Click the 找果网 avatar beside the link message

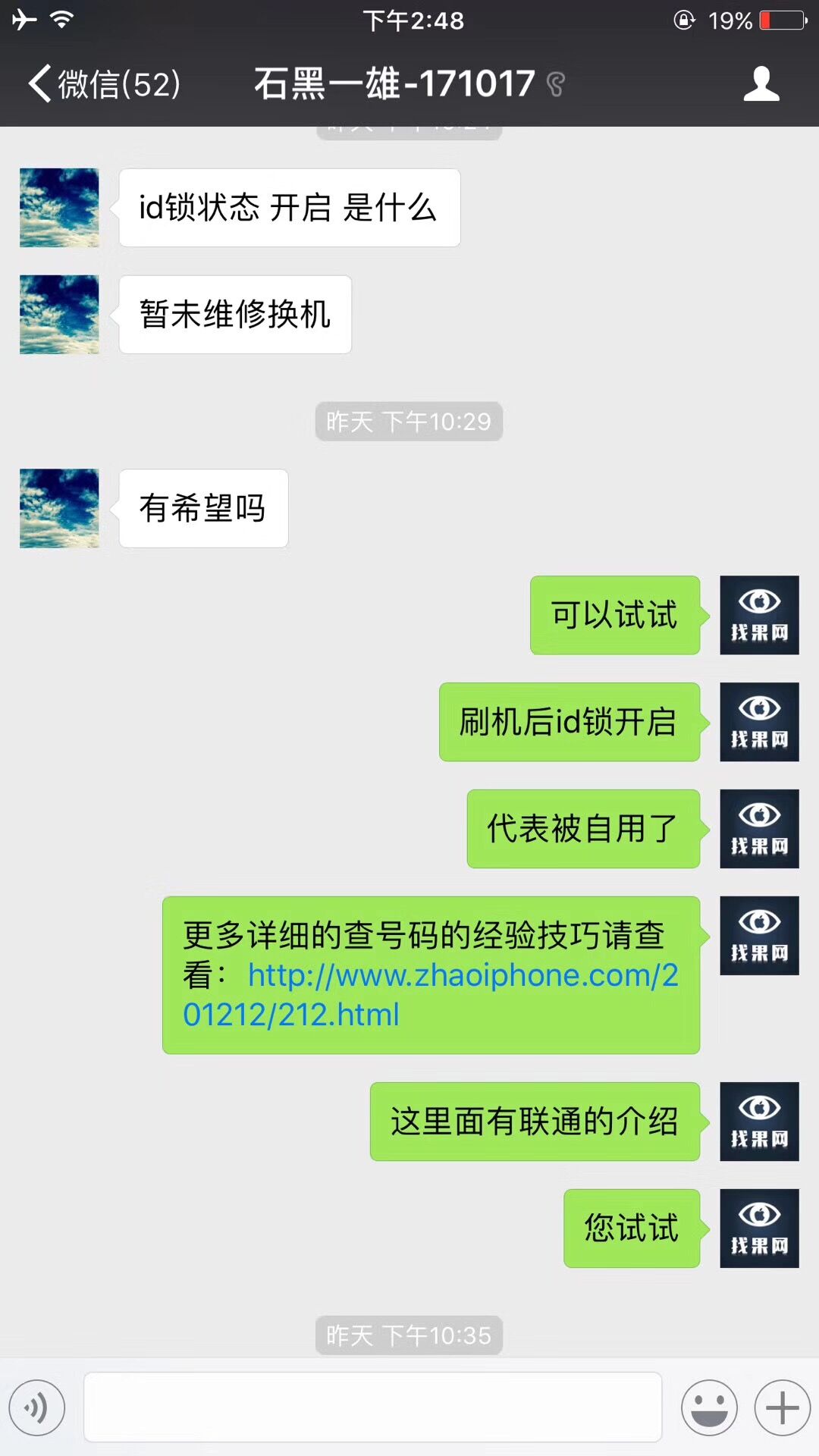(758, 935)
